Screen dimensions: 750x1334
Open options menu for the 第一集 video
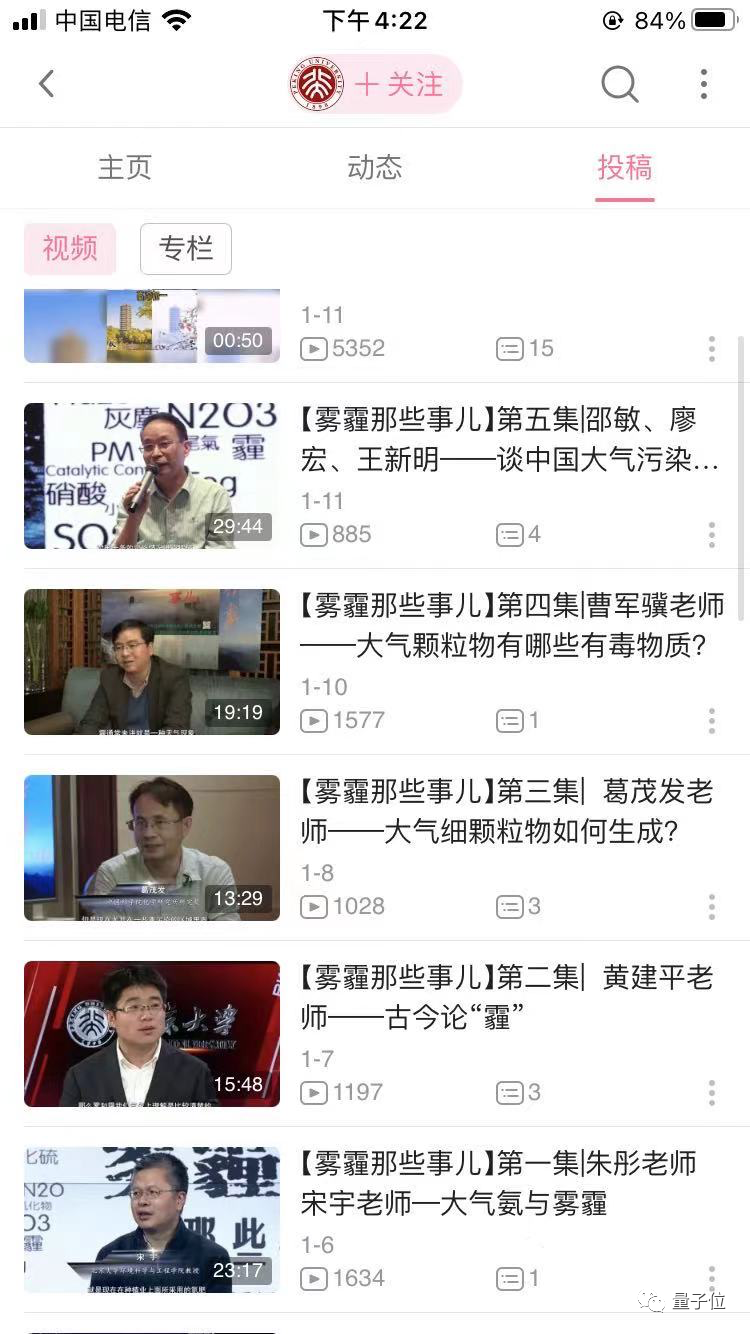[711, 1278]
